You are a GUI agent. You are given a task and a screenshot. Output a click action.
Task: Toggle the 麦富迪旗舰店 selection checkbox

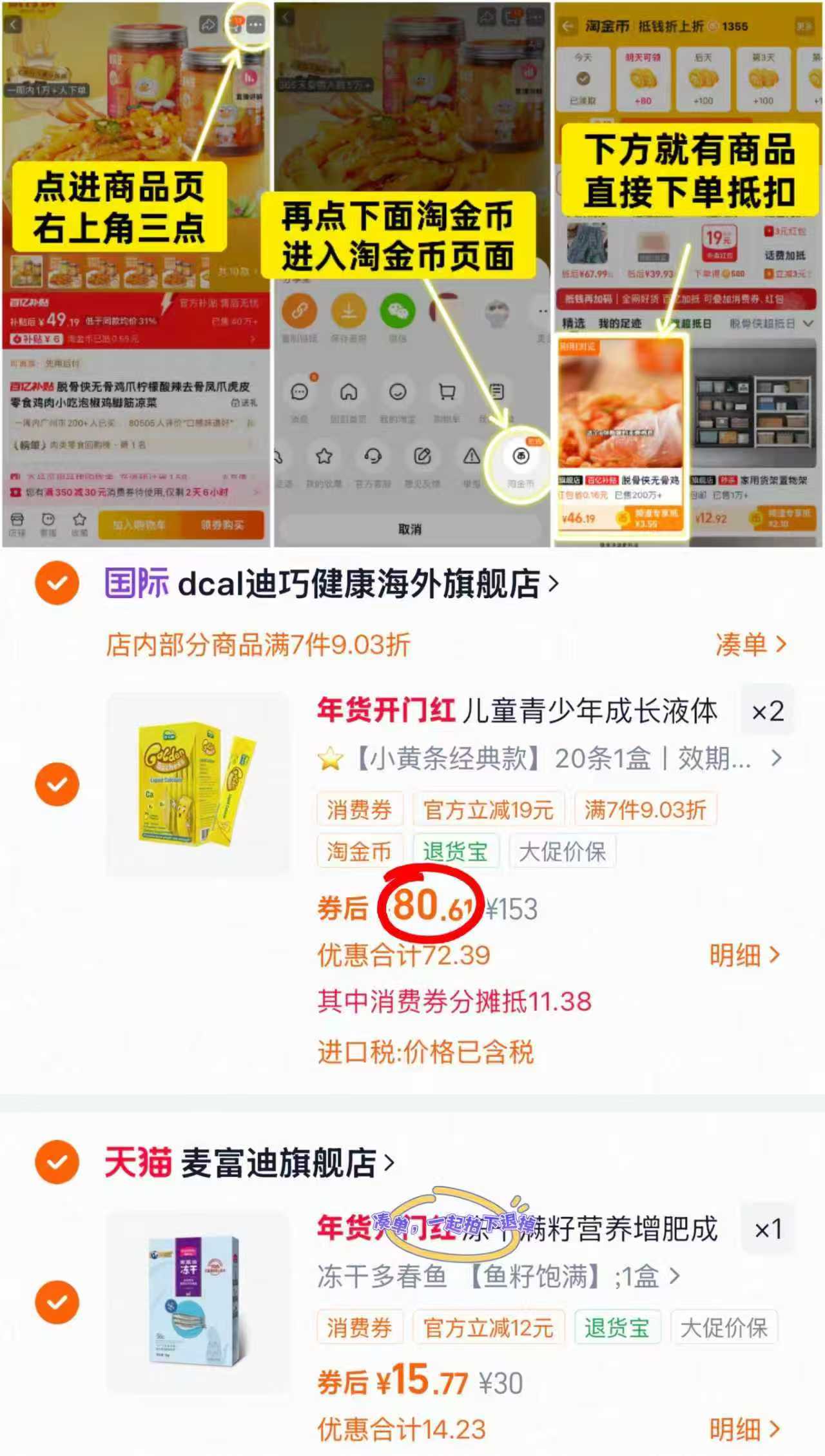(58, 1163)
